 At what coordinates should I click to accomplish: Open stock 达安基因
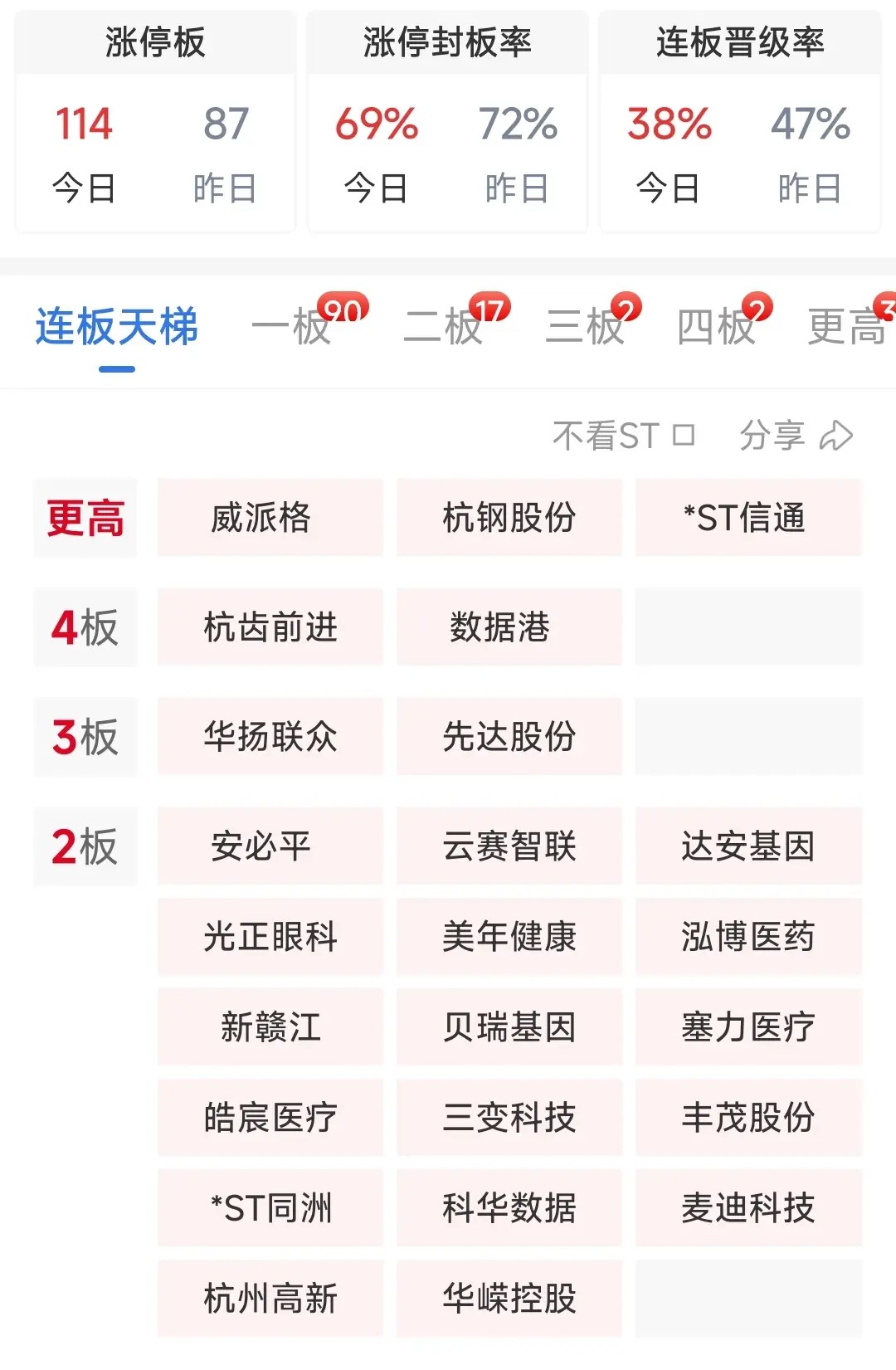click(x=748, y=846)
